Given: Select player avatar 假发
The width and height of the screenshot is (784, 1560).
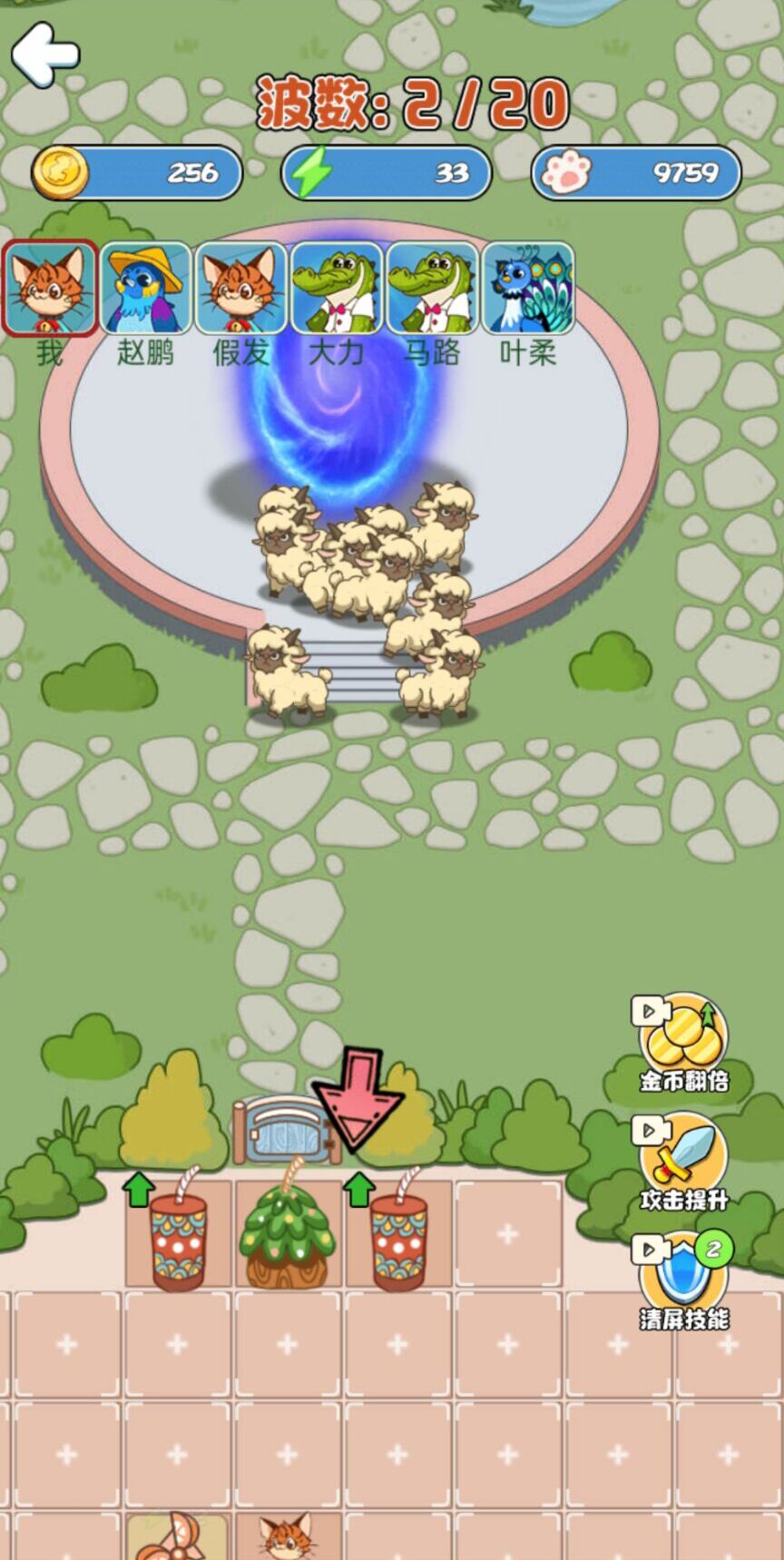Looking at the screenshot, I should pyautogui.click(x=241, y=289).
